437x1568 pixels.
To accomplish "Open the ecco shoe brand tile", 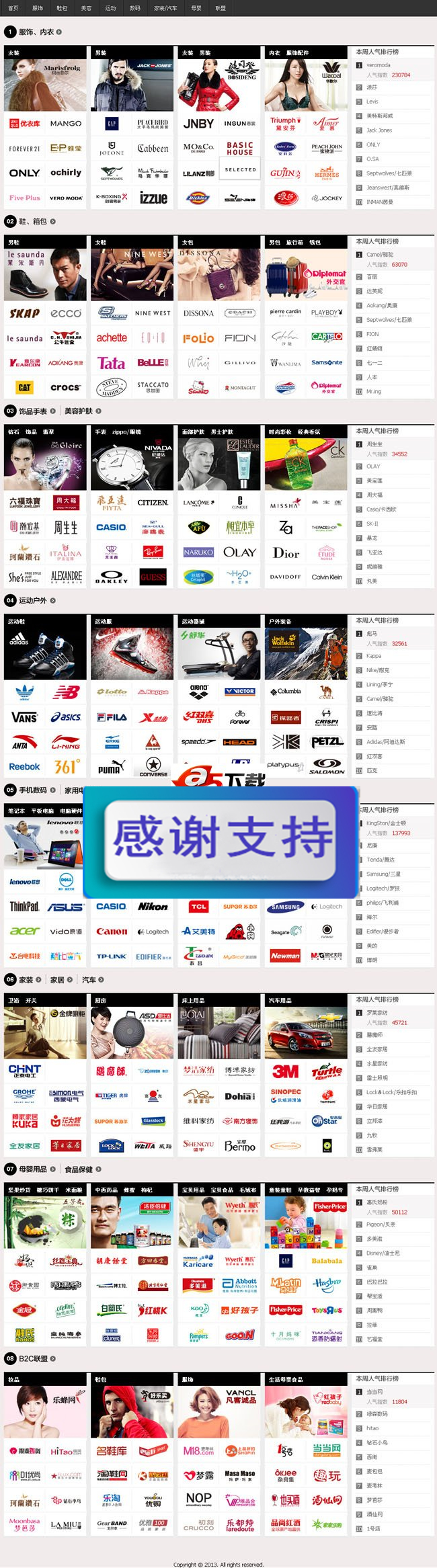I will click(x=66, y=313).
